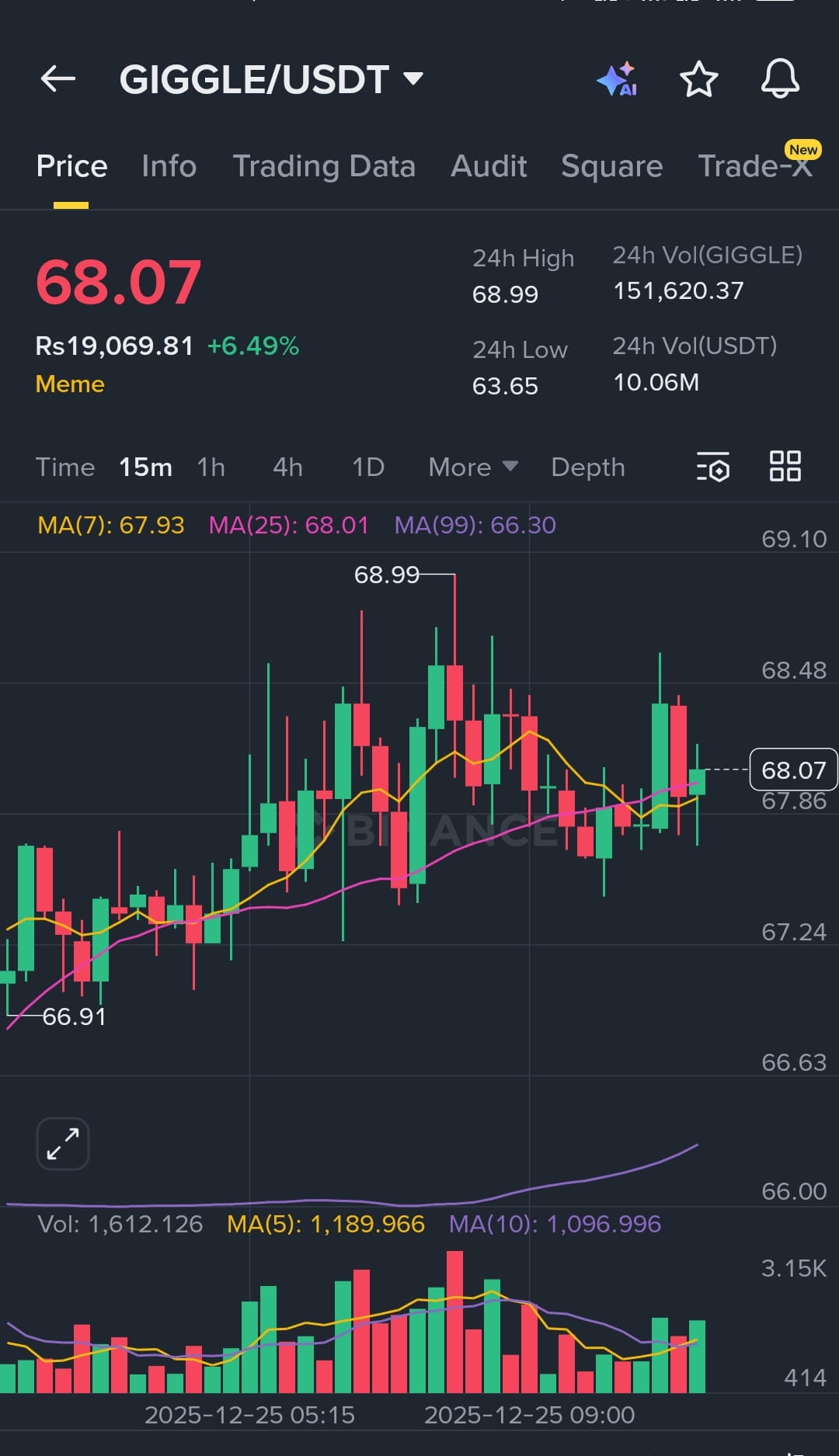
Task: Switch chart to 1D interval
Action: [x=368, y=467]
